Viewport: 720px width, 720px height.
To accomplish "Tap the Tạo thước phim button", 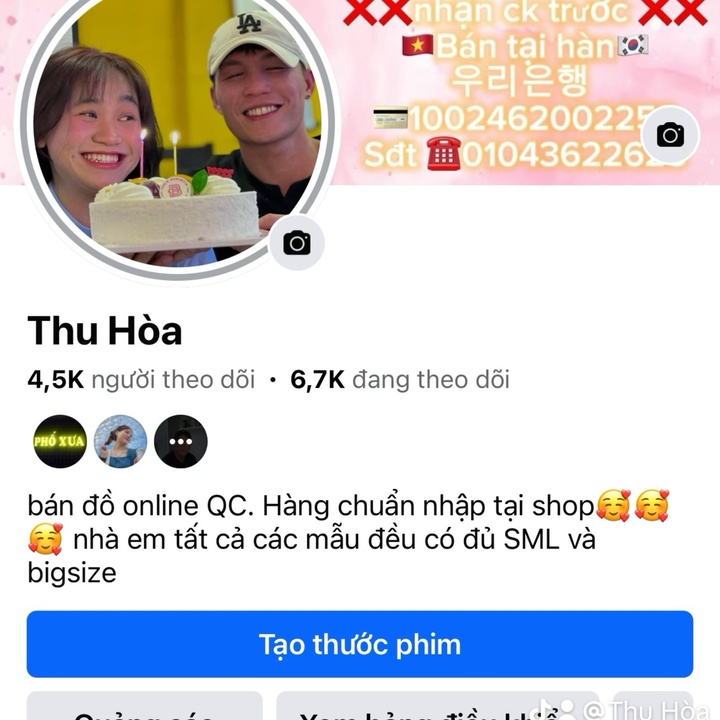I will [359, 644].
